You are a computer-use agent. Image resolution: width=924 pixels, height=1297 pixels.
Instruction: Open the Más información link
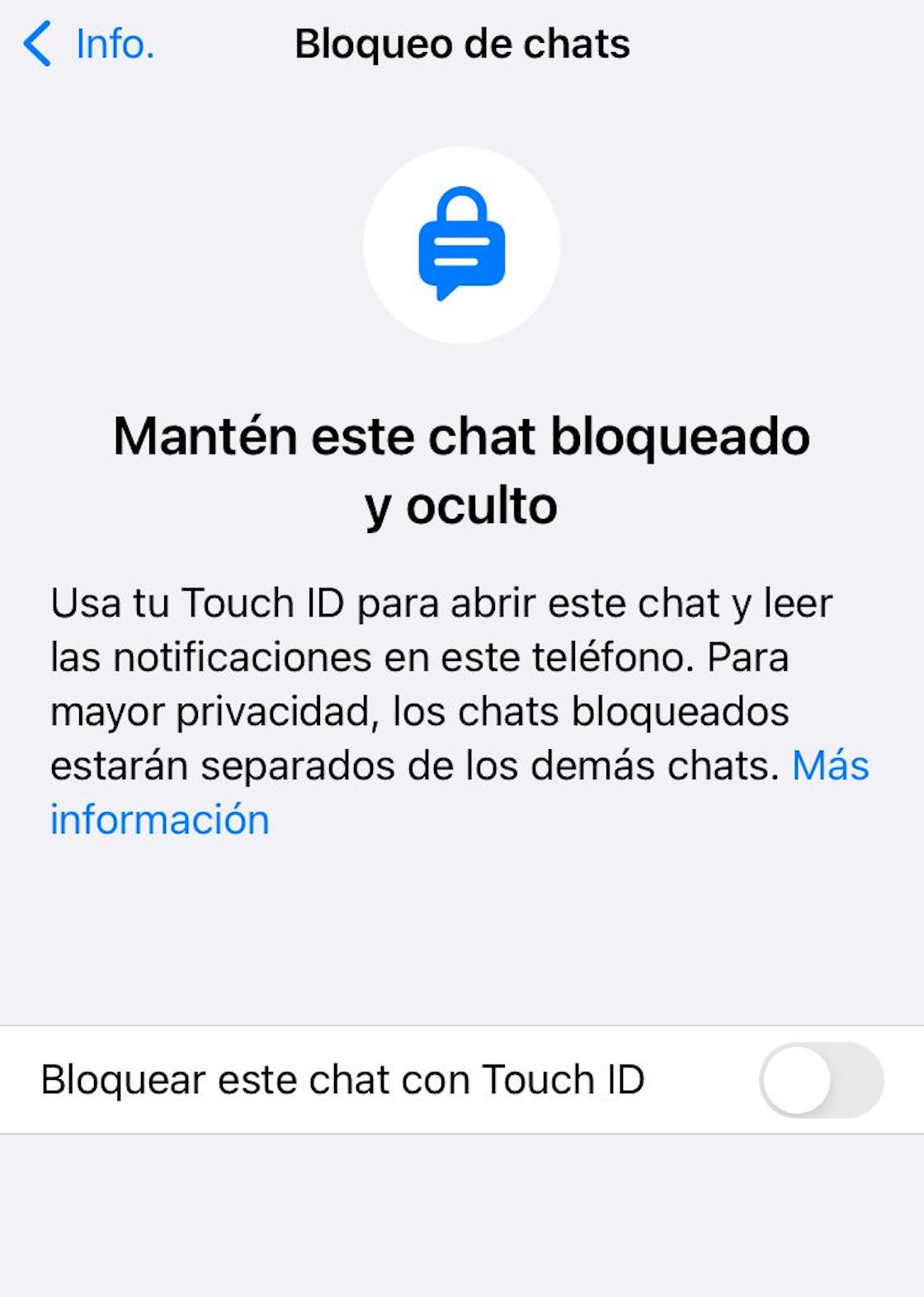(160, 820)
